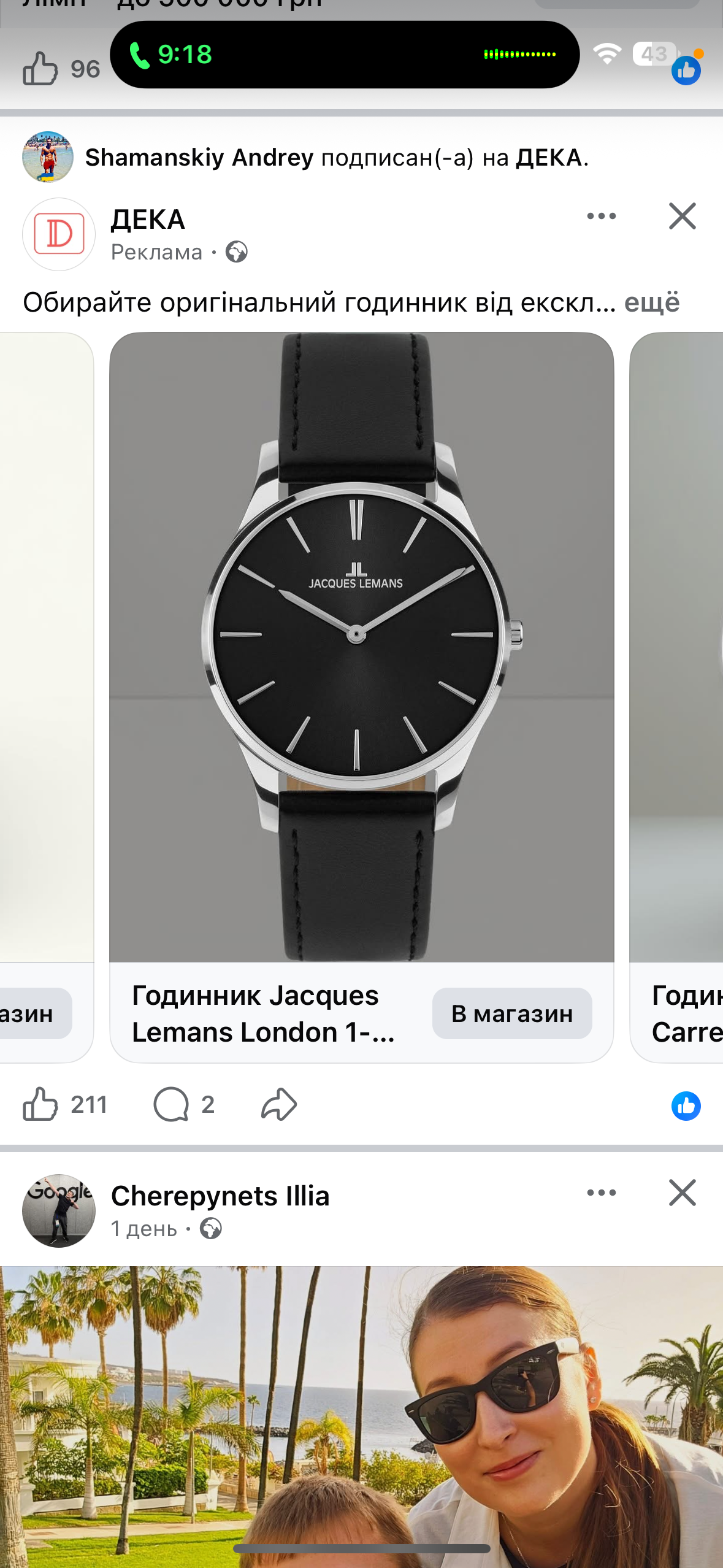The height and width of the screenshot is (1568, 723).
Task: Tap 'В магазин' for the Jacques Lemans watch
Action: coord(511,1013)
